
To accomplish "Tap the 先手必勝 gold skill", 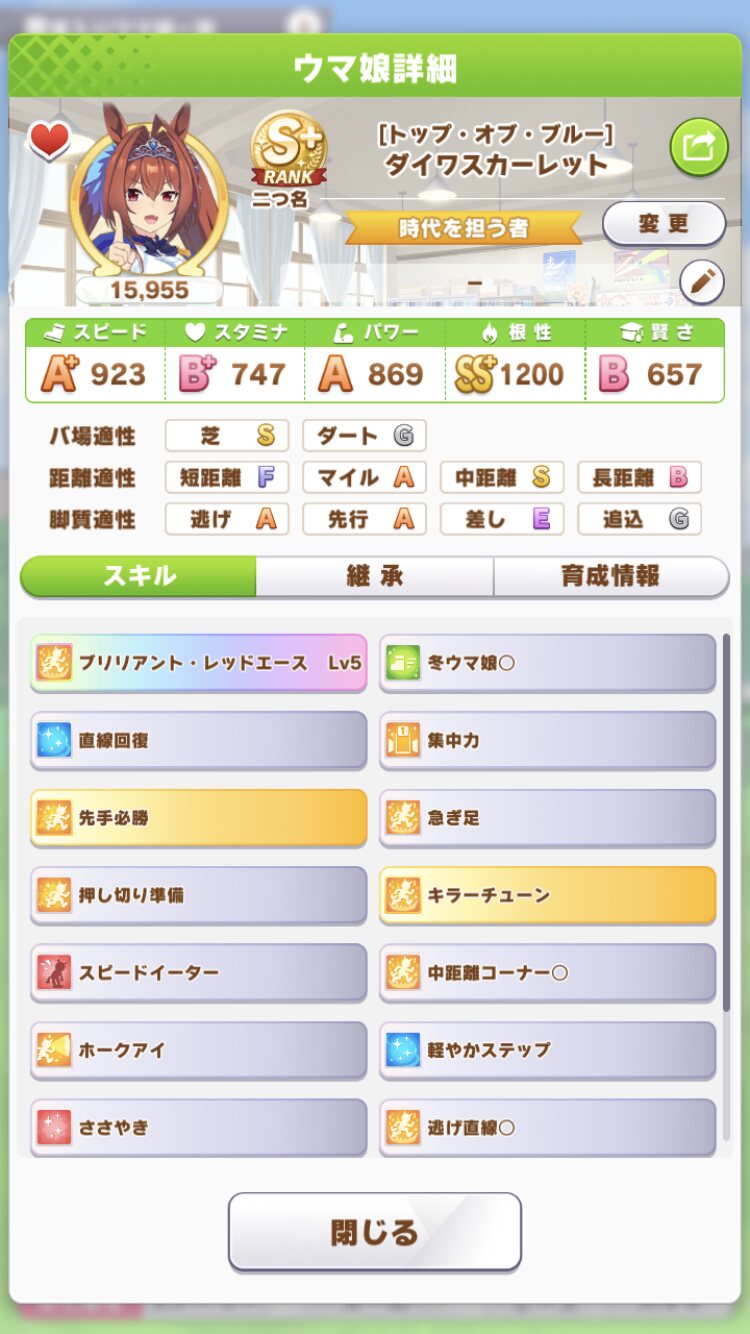I will coord(198,817).
